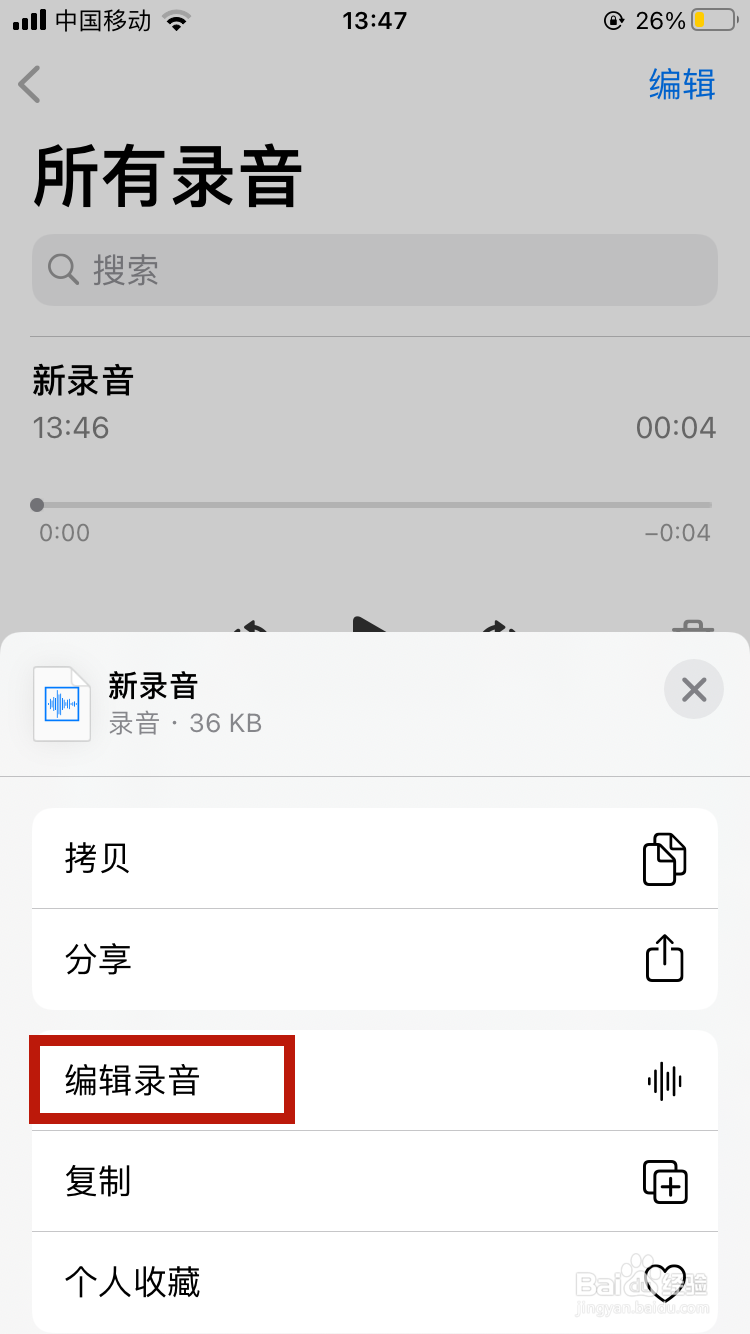Screen dimensions: 750x1334
Task: Add recording to 个人收藏 favorites
Action: coord(374,1282)
